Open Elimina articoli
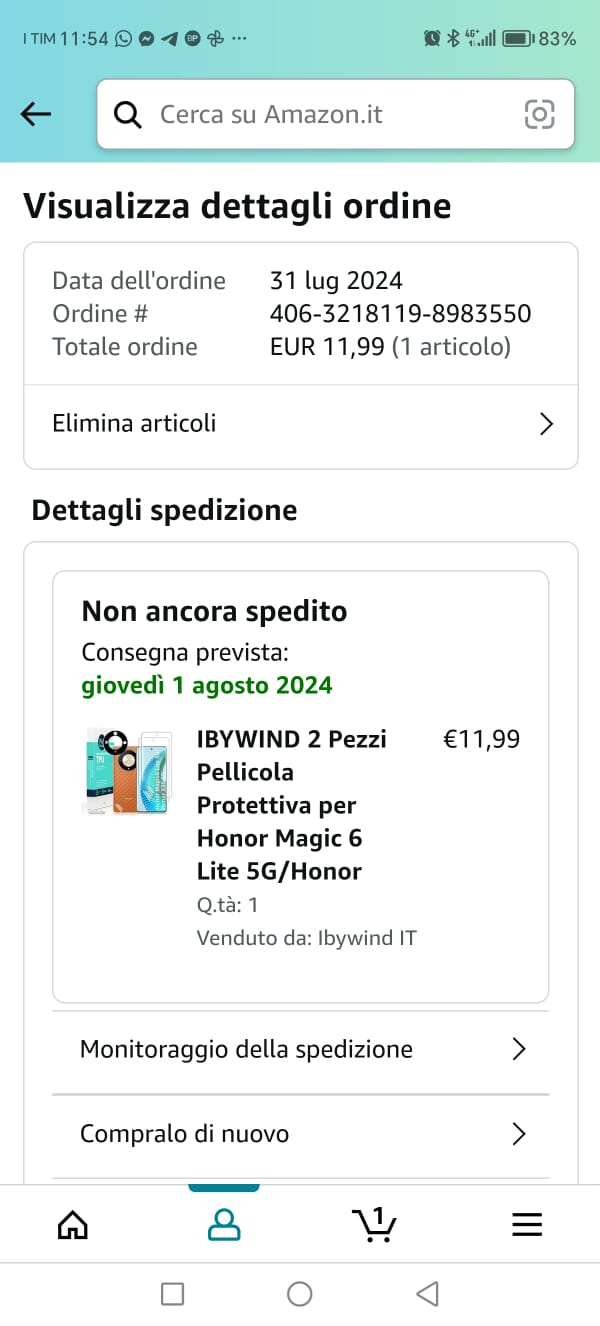 point(300,423)
